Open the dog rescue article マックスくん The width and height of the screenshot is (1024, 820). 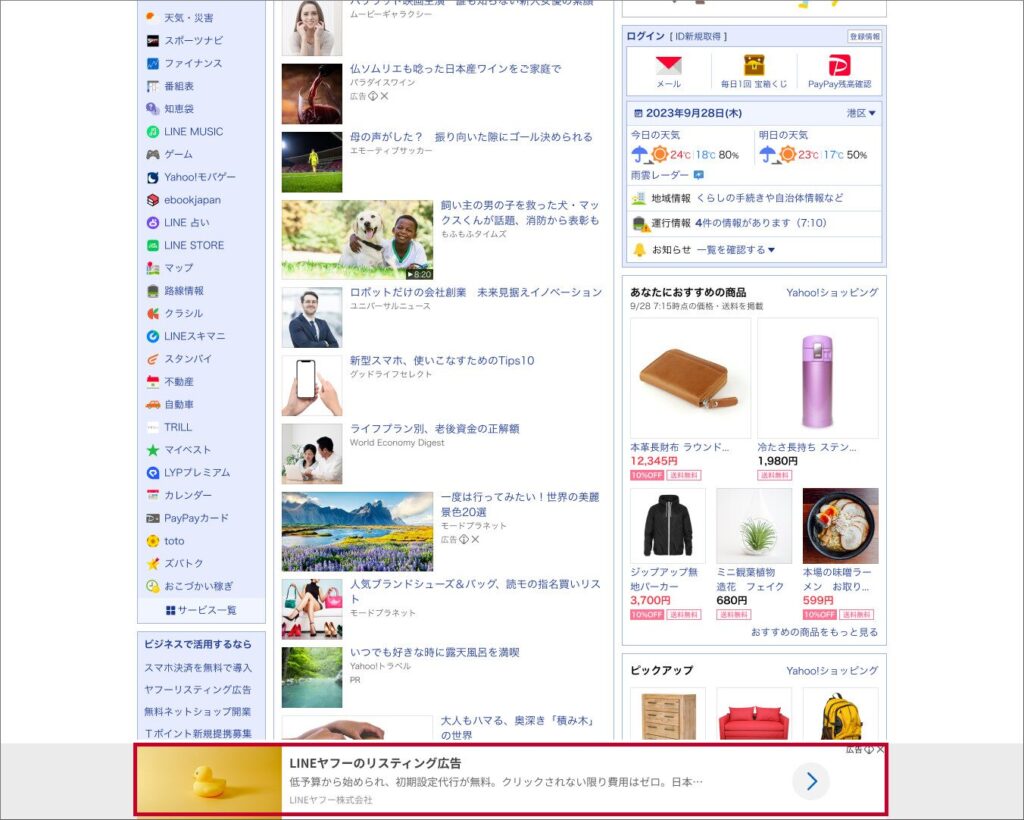tap(520, 212)
